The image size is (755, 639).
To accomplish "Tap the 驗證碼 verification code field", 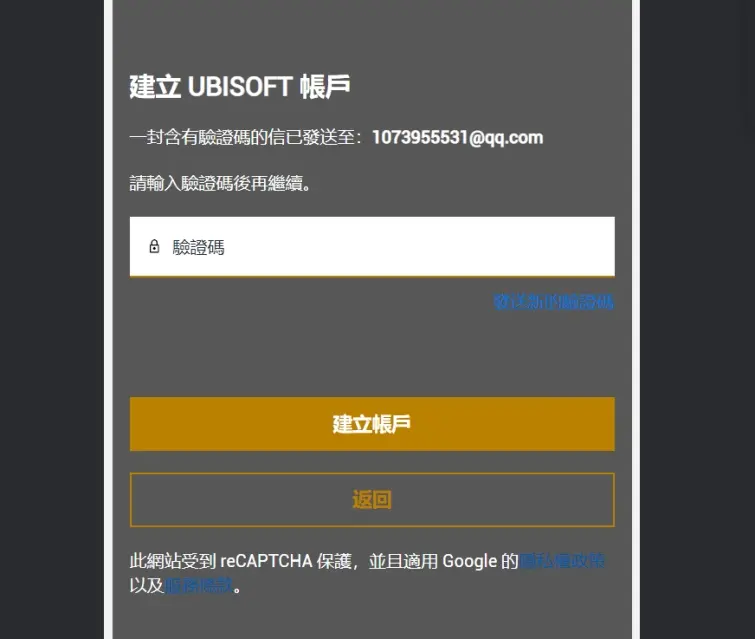I will (x=372, y=246).
